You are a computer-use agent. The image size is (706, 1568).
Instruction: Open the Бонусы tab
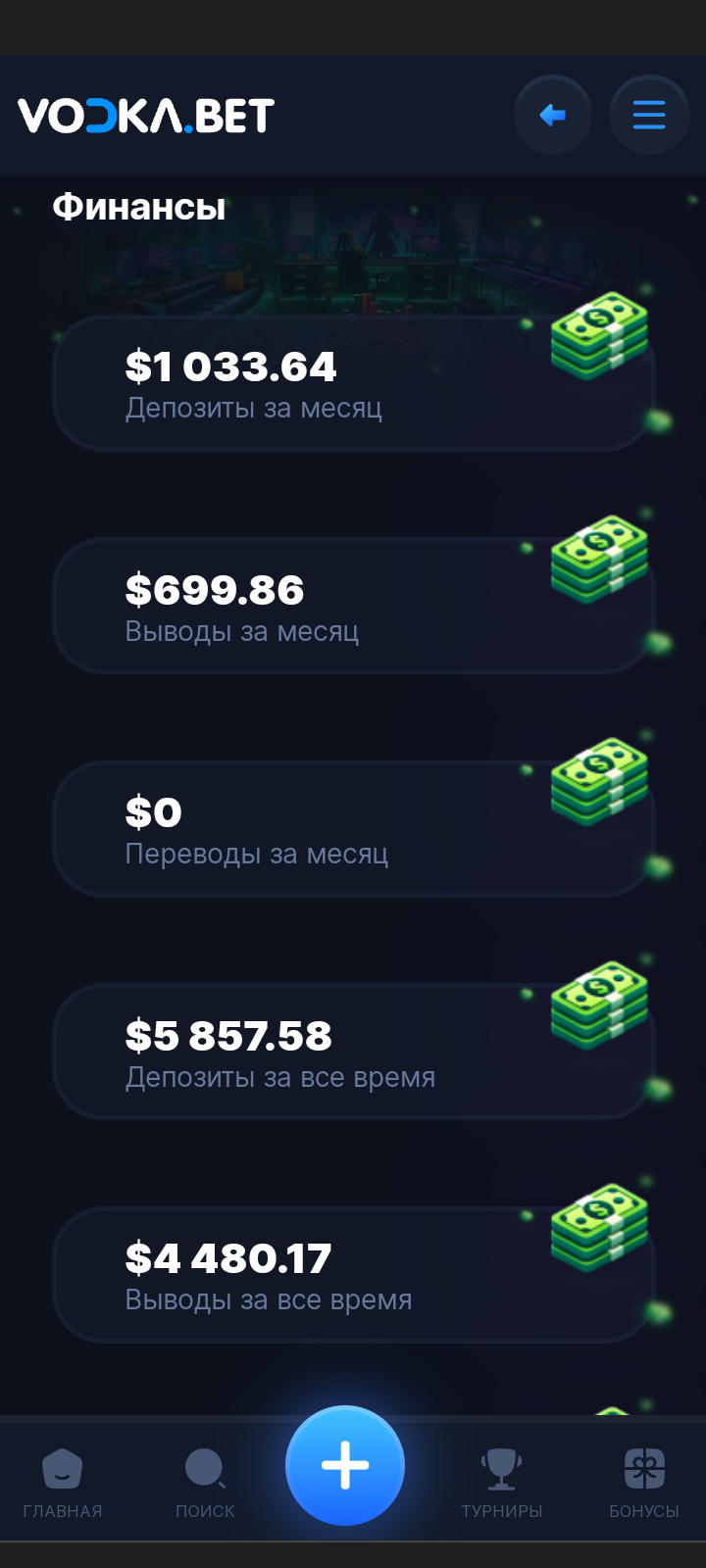[x=644, y=1483]
